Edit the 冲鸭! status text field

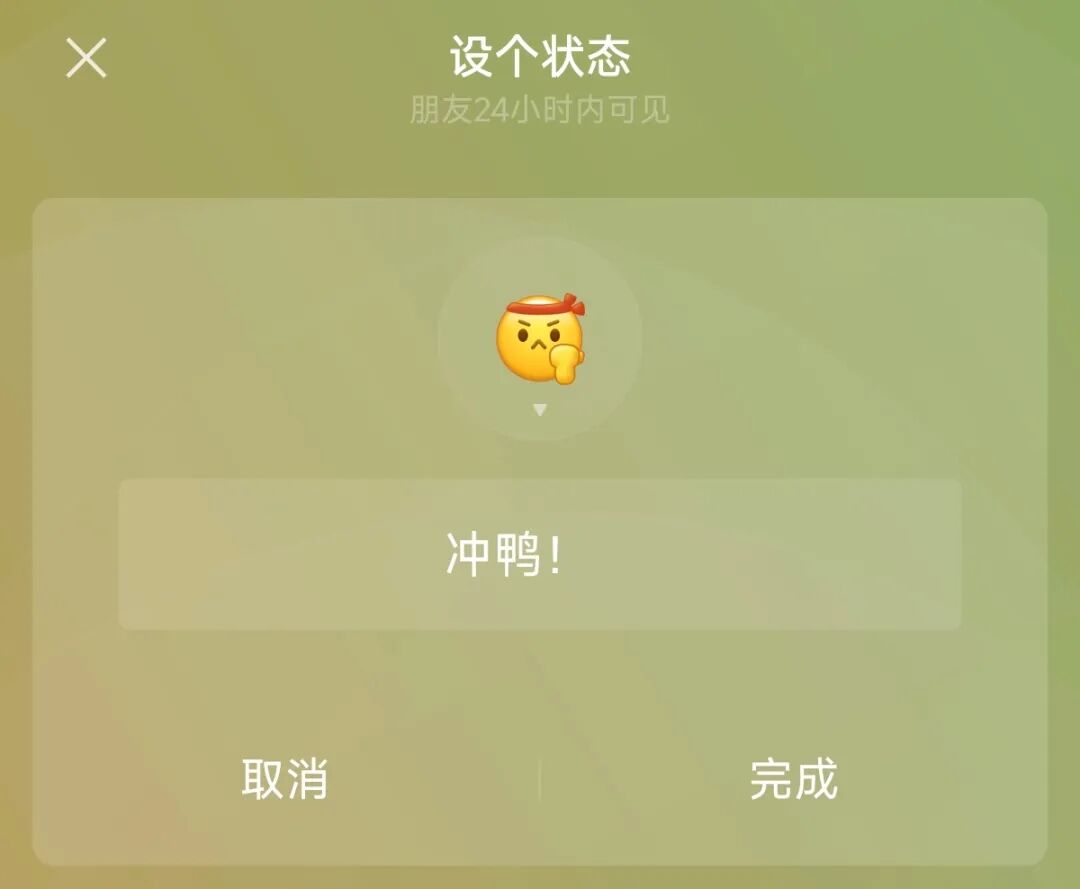[540, 555]
